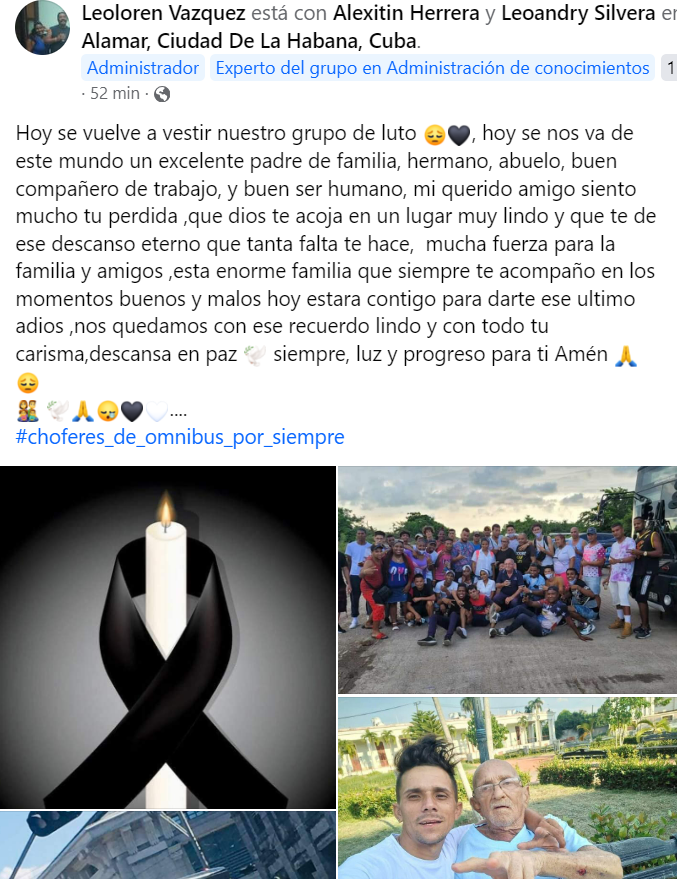Open Leoloren Vazquez's profile picture
The image size is (677, 879).
click(42, 27)
